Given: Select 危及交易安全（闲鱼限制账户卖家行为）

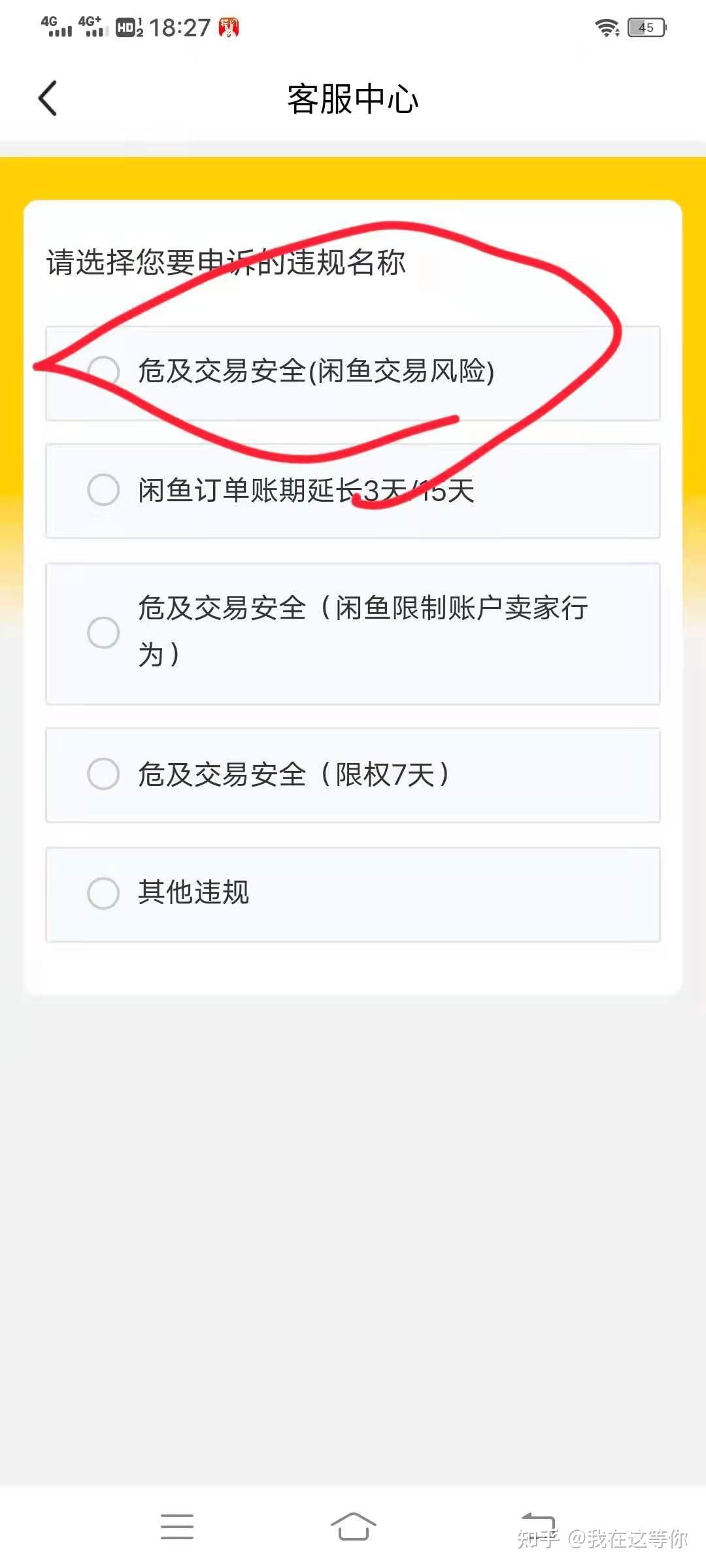Looking at the screenshot, I should point(103,632).
